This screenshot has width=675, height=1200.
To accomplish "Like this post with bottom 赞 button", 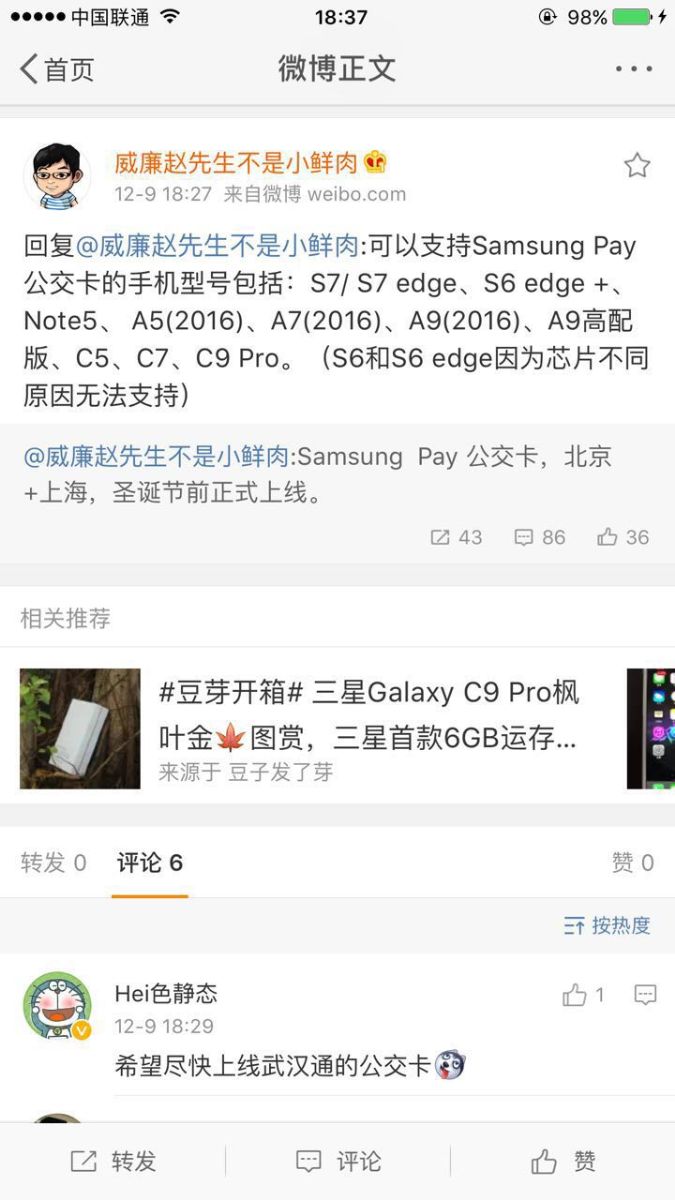I will coord(563,1161).
